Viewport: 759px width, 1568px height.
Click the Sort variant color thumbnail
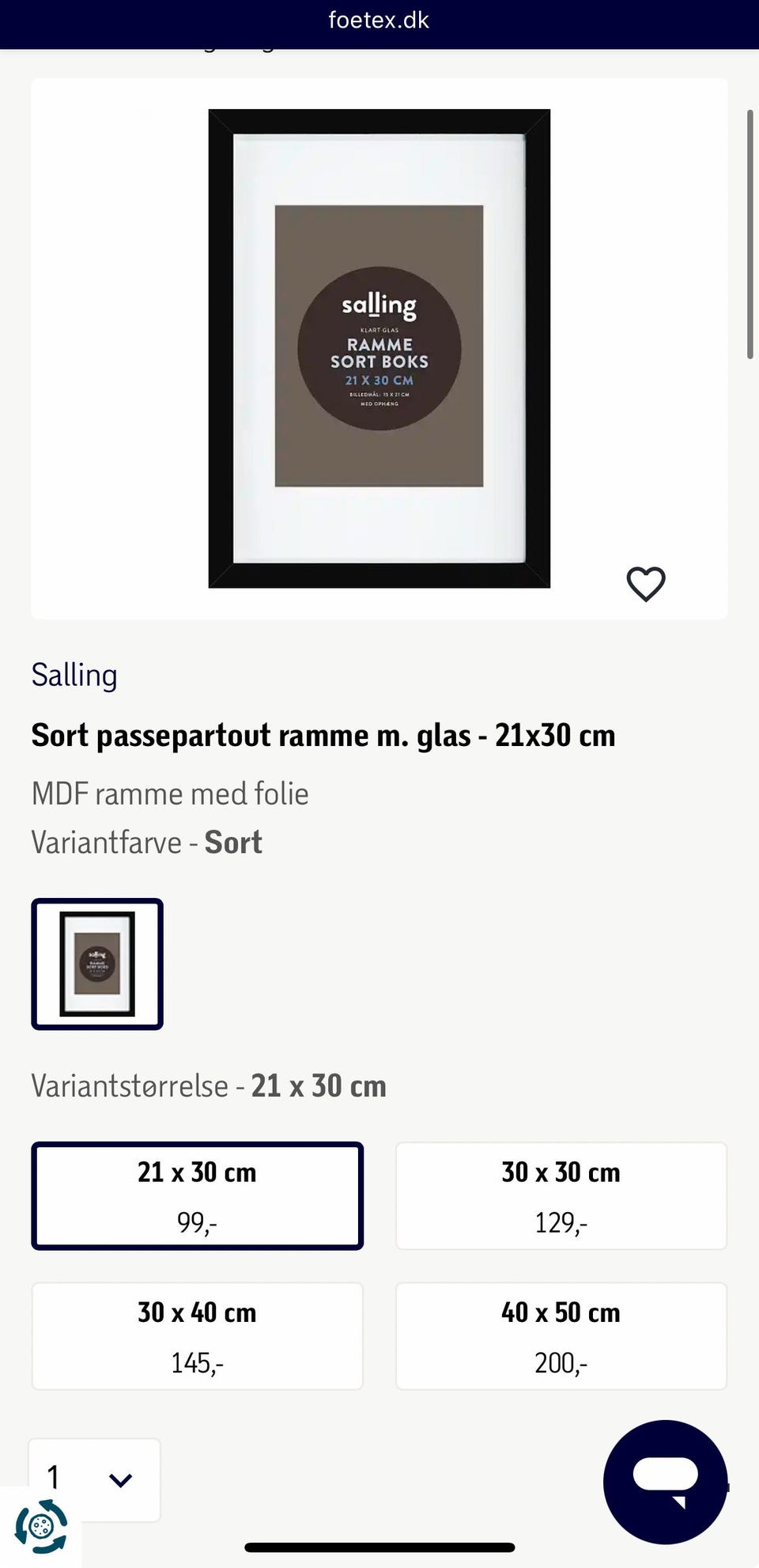tap(96, 964)
